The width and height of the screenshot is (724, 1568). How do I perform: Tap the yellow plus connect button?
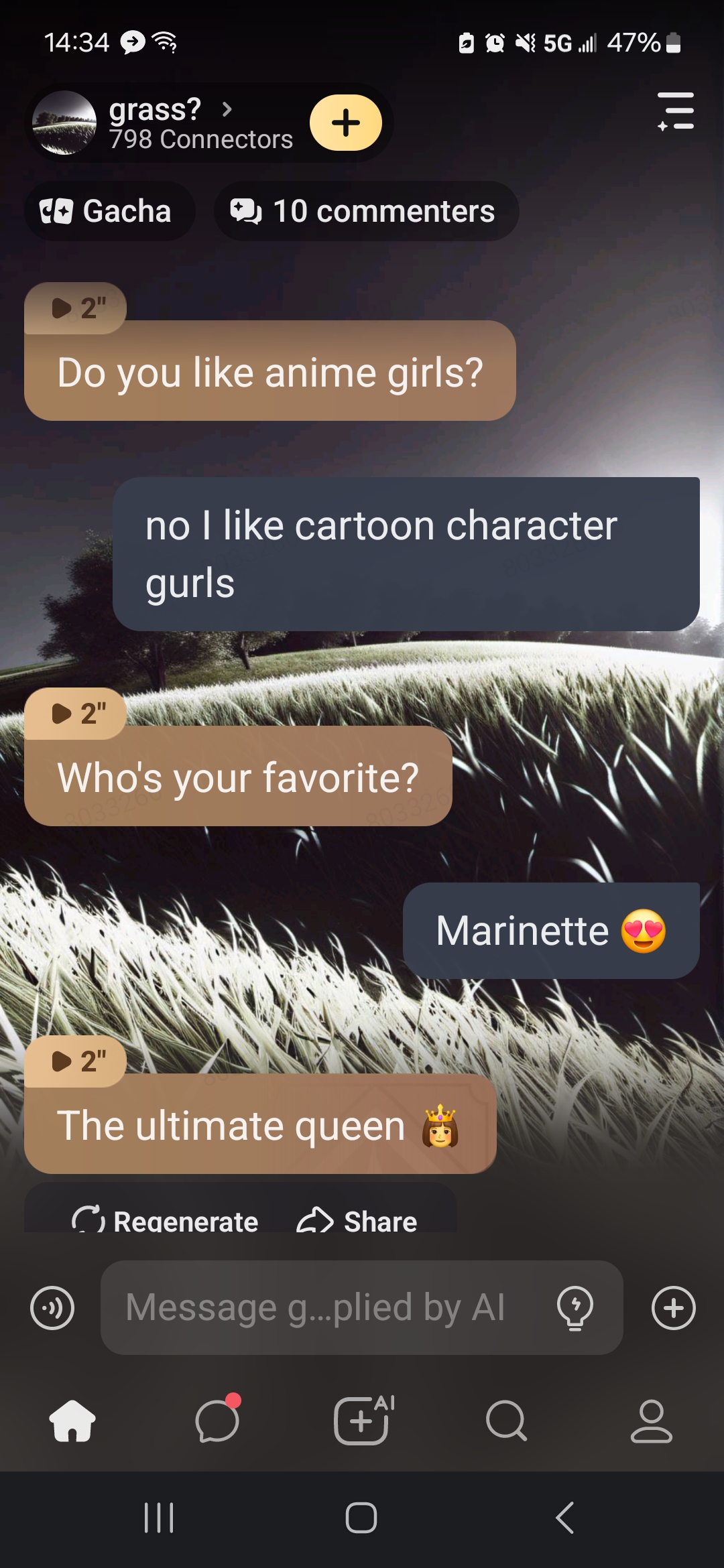click(346, 123)
